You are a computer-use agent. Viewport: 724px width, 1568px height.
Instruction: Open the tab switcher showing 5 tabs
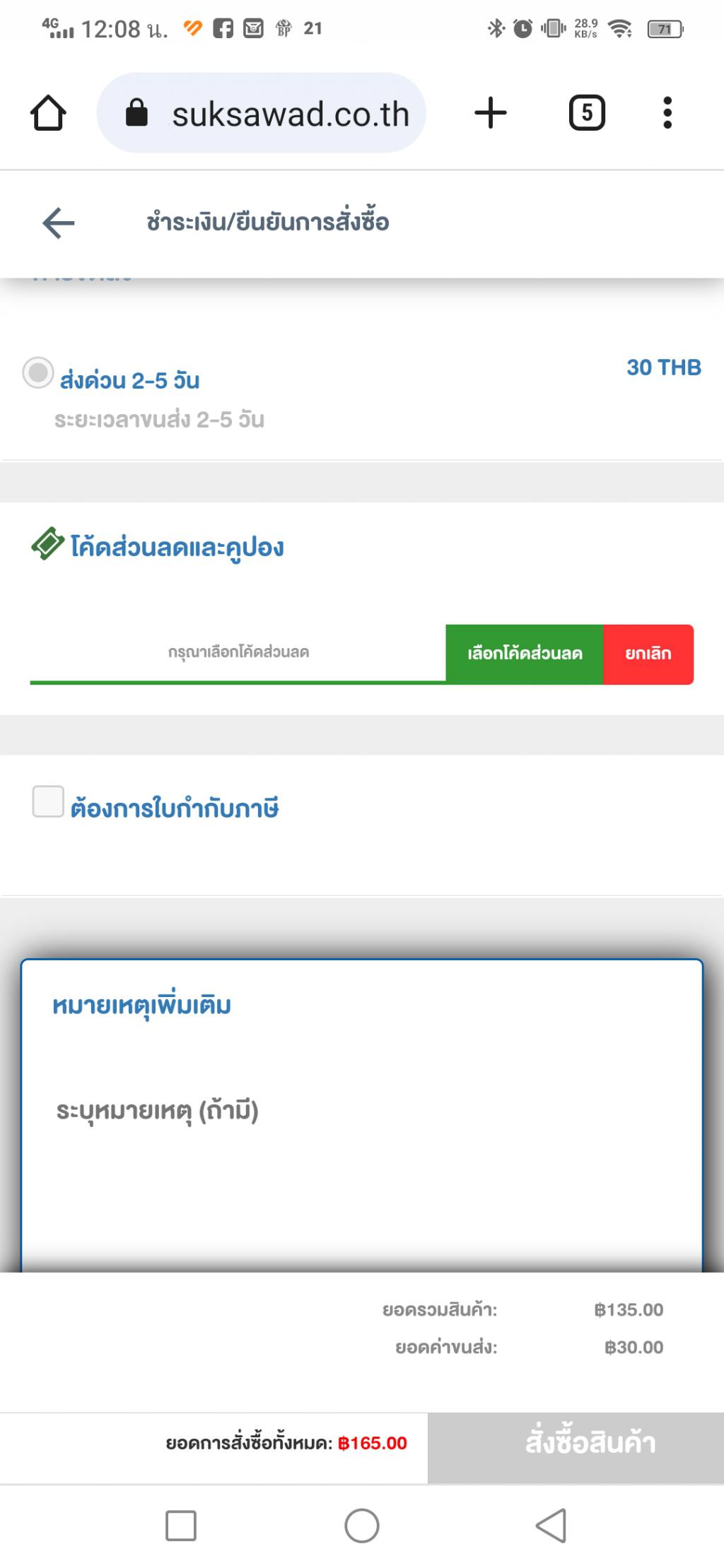point(586,113)
